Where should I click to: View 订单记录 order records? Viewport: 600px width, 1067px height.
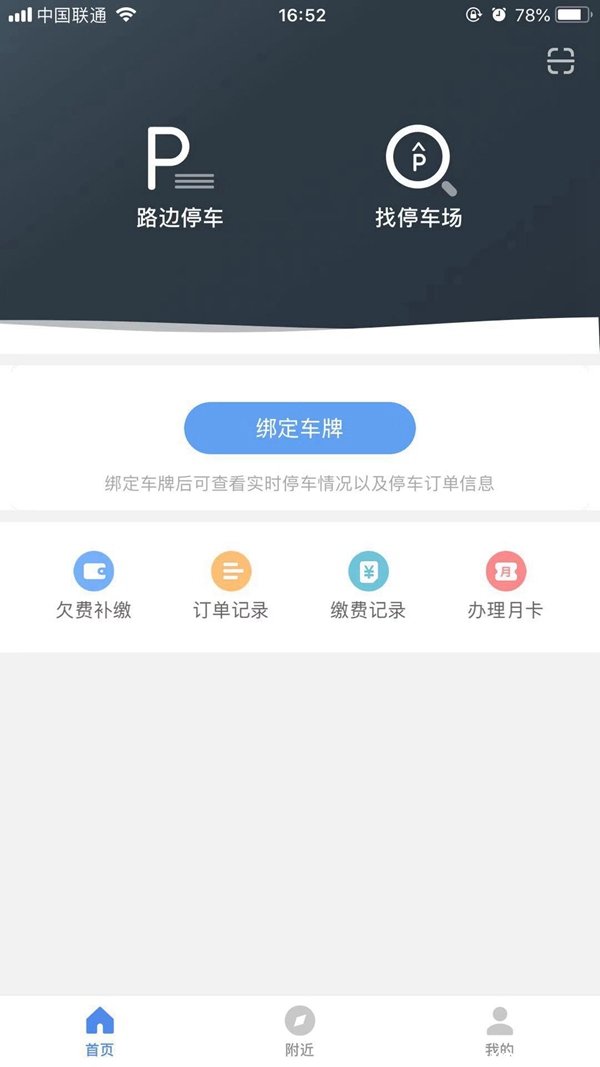(x=231, y=588)
